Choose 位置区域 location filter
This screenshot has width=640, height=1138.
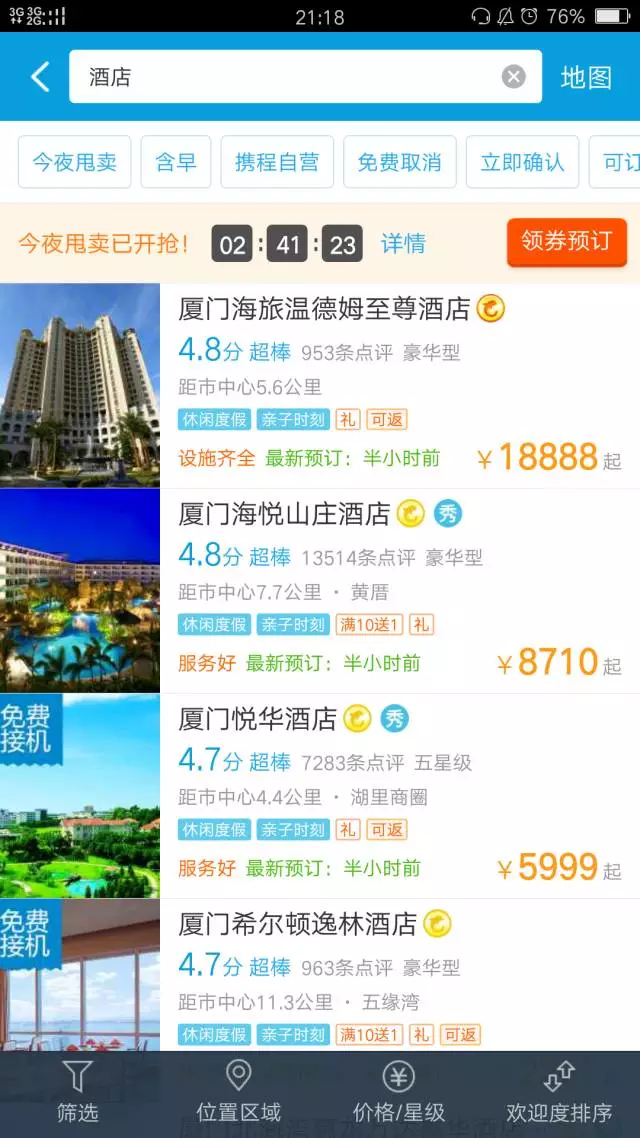(238, 1093)
